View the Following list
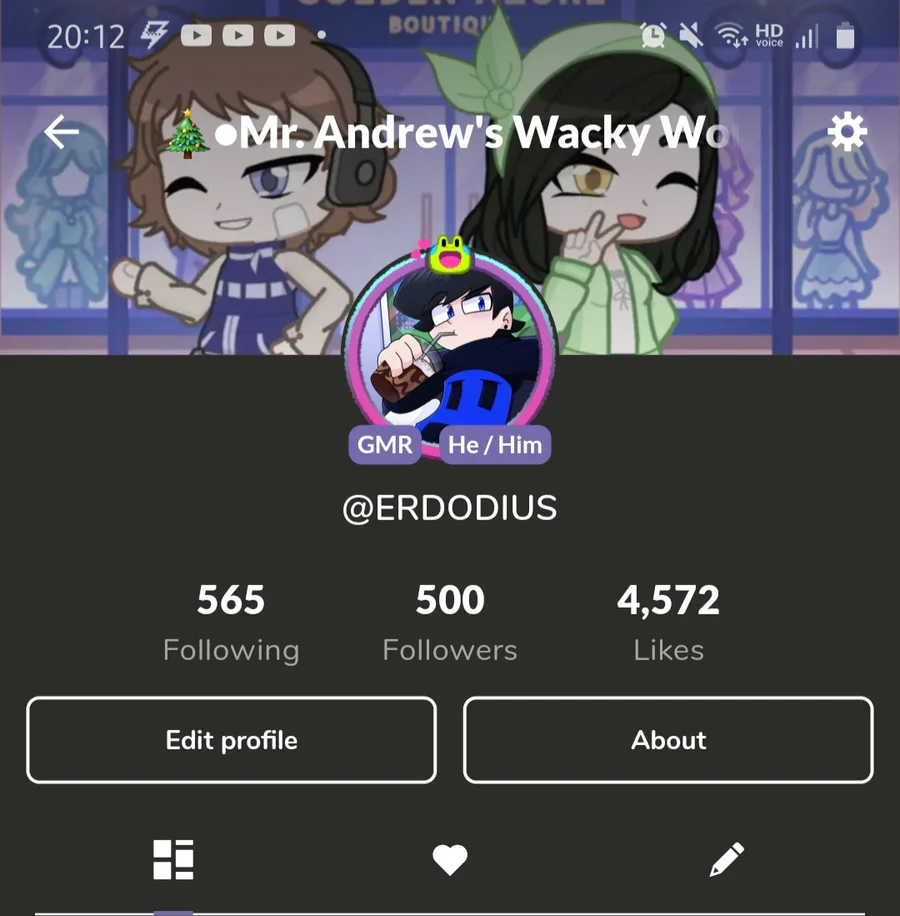Image resolution: width=900 pixels, height=916 pixels. (x=231, y=623)
